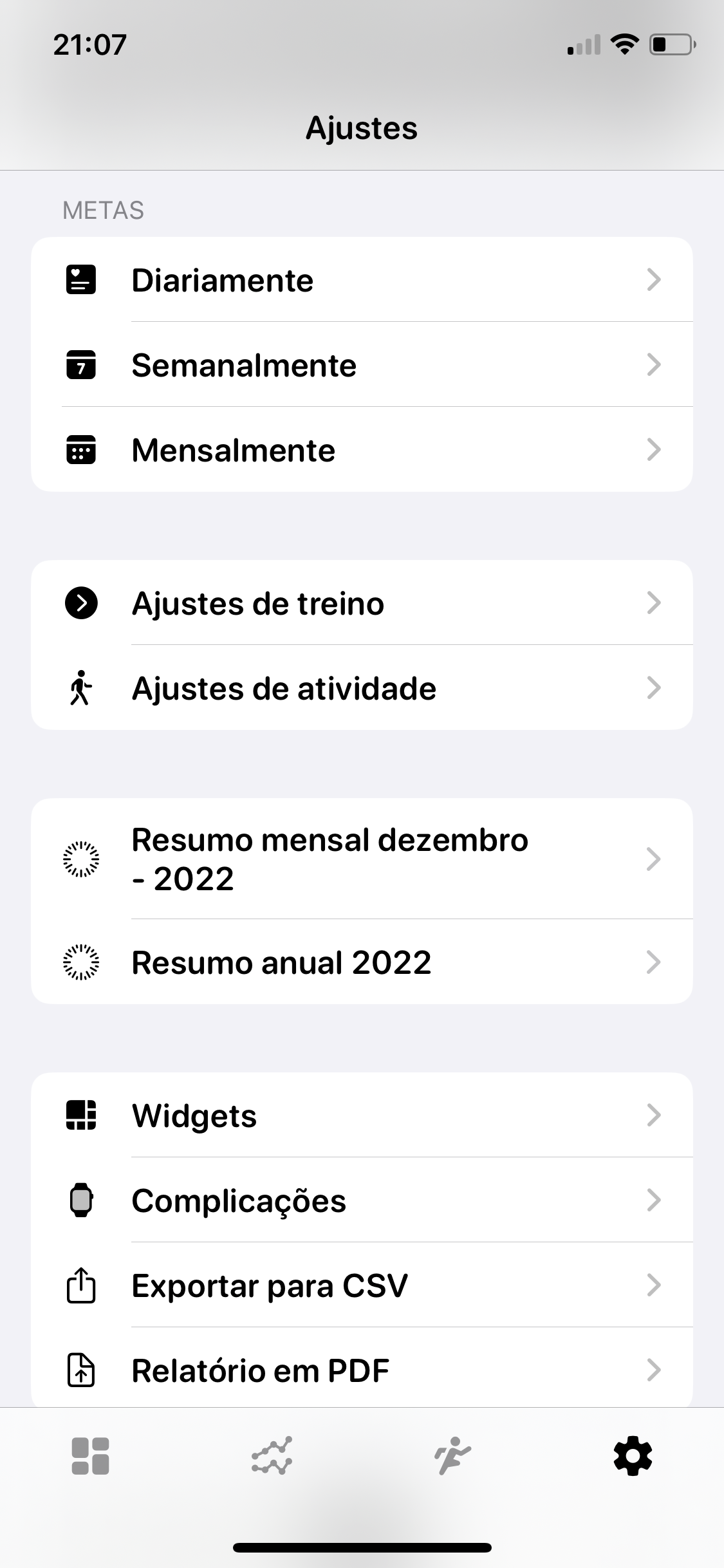This screenshot has width=724, height=1568.
Task: Switch to the dashboard grid tab
Action: point(90,1456)
